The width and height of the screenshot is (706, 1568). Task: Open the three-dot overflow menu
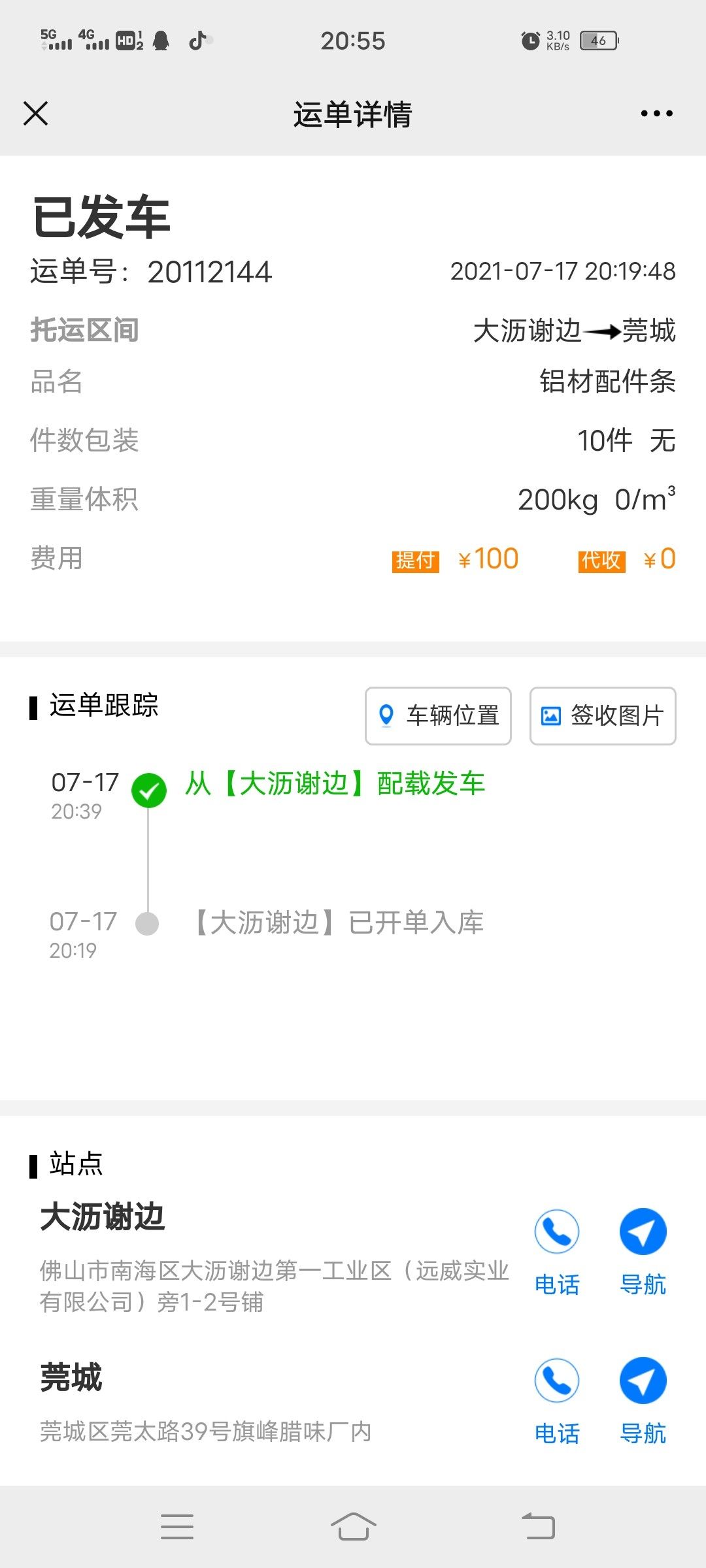[x=656, y=114]
